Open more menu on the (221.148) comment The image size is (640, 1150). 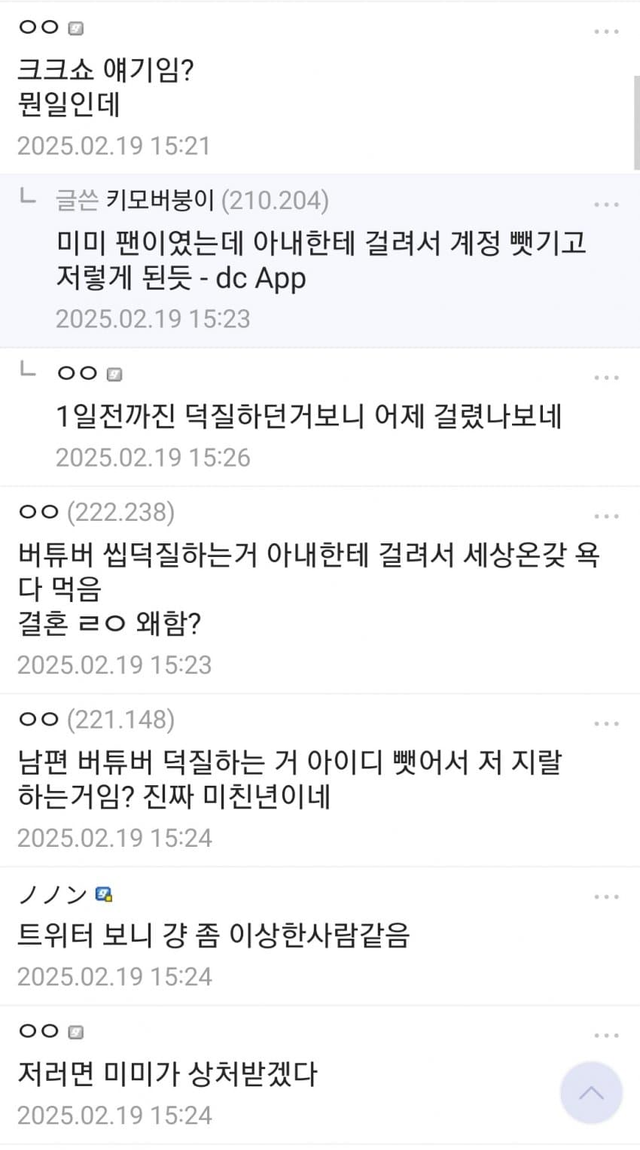coord(606,724)
